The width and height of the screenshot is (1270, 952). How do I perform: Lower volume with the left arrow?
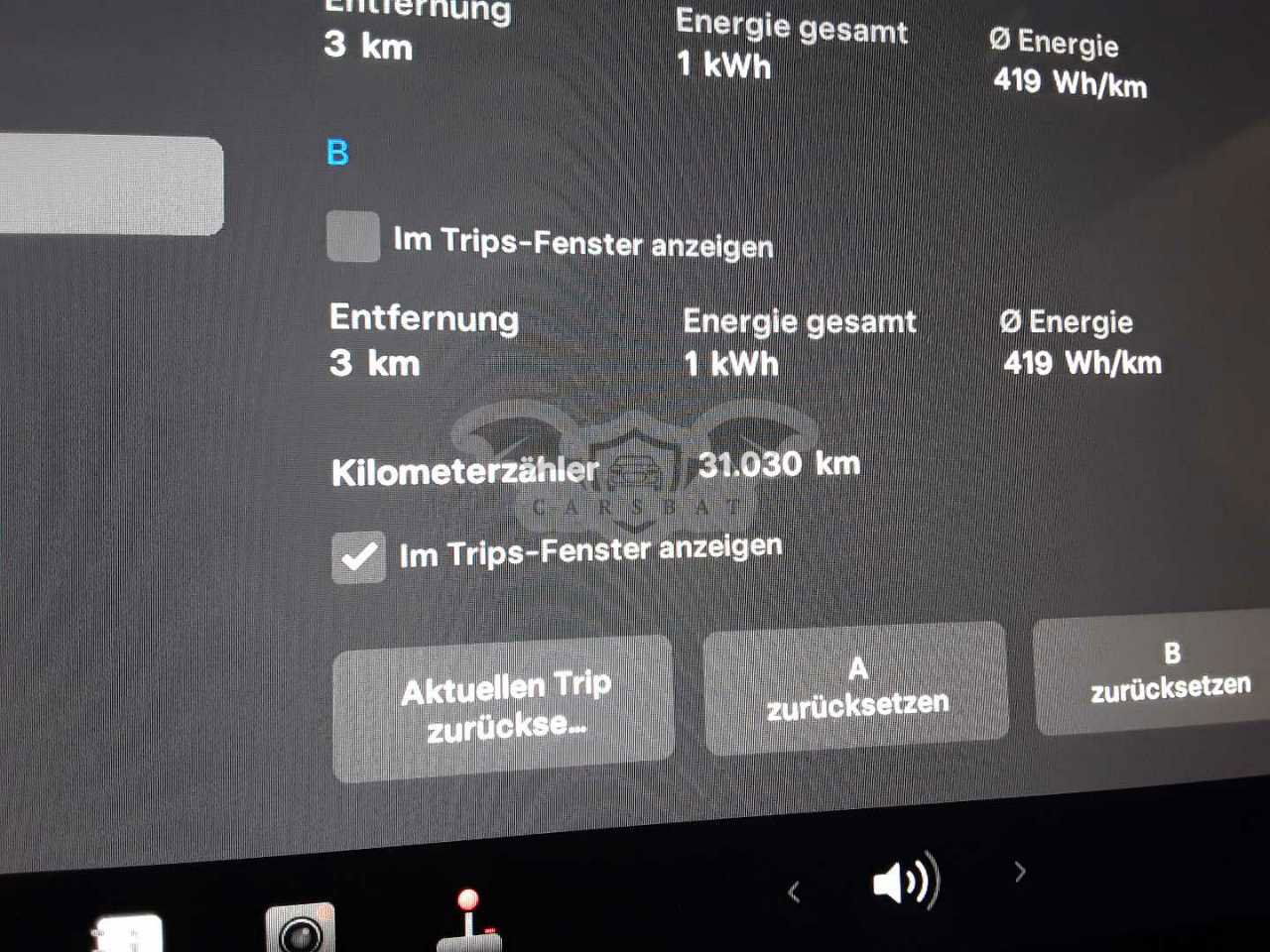coord(794,892)
